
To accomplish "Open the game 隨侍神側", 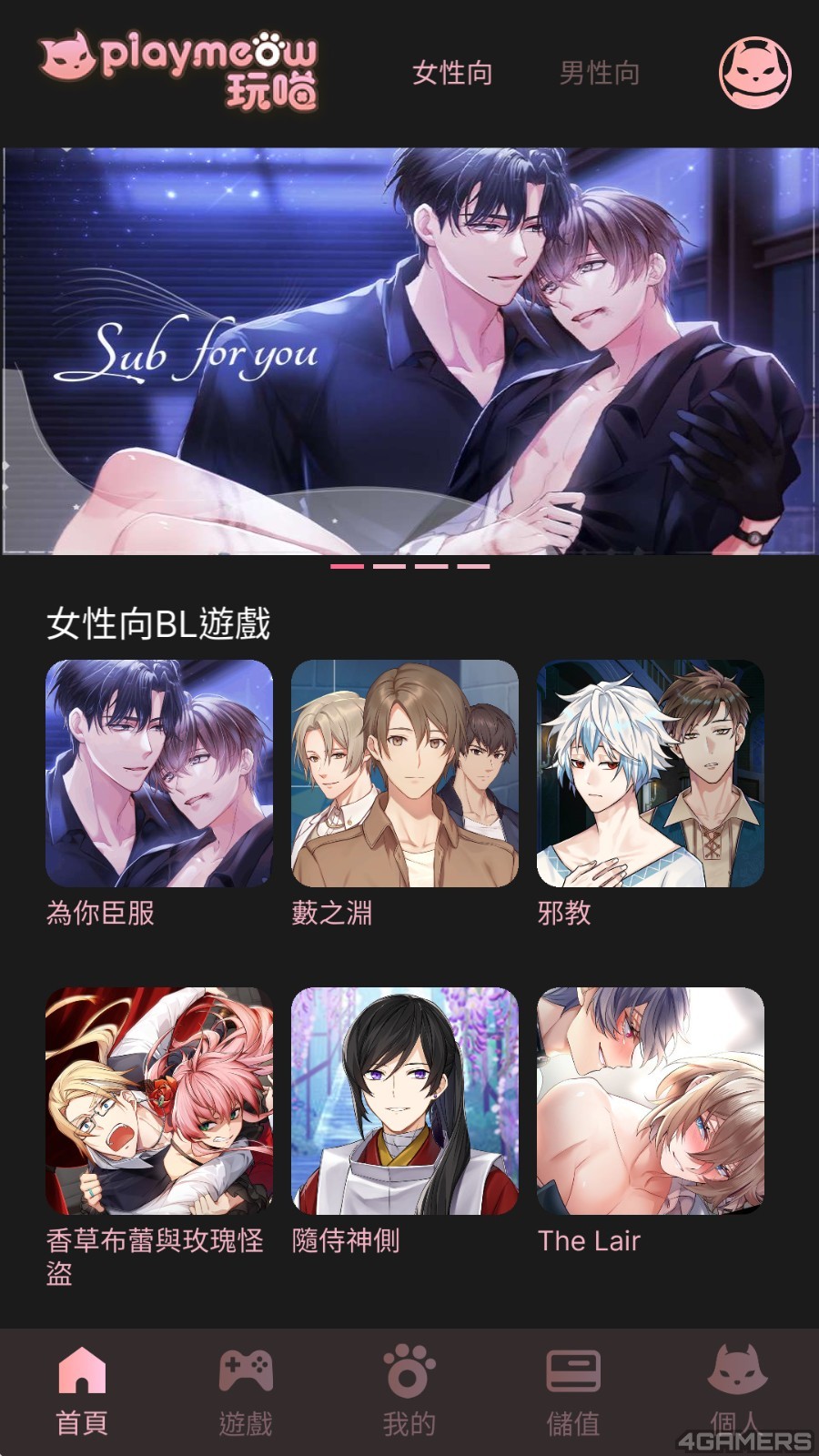I will (x=405, y=1101).
